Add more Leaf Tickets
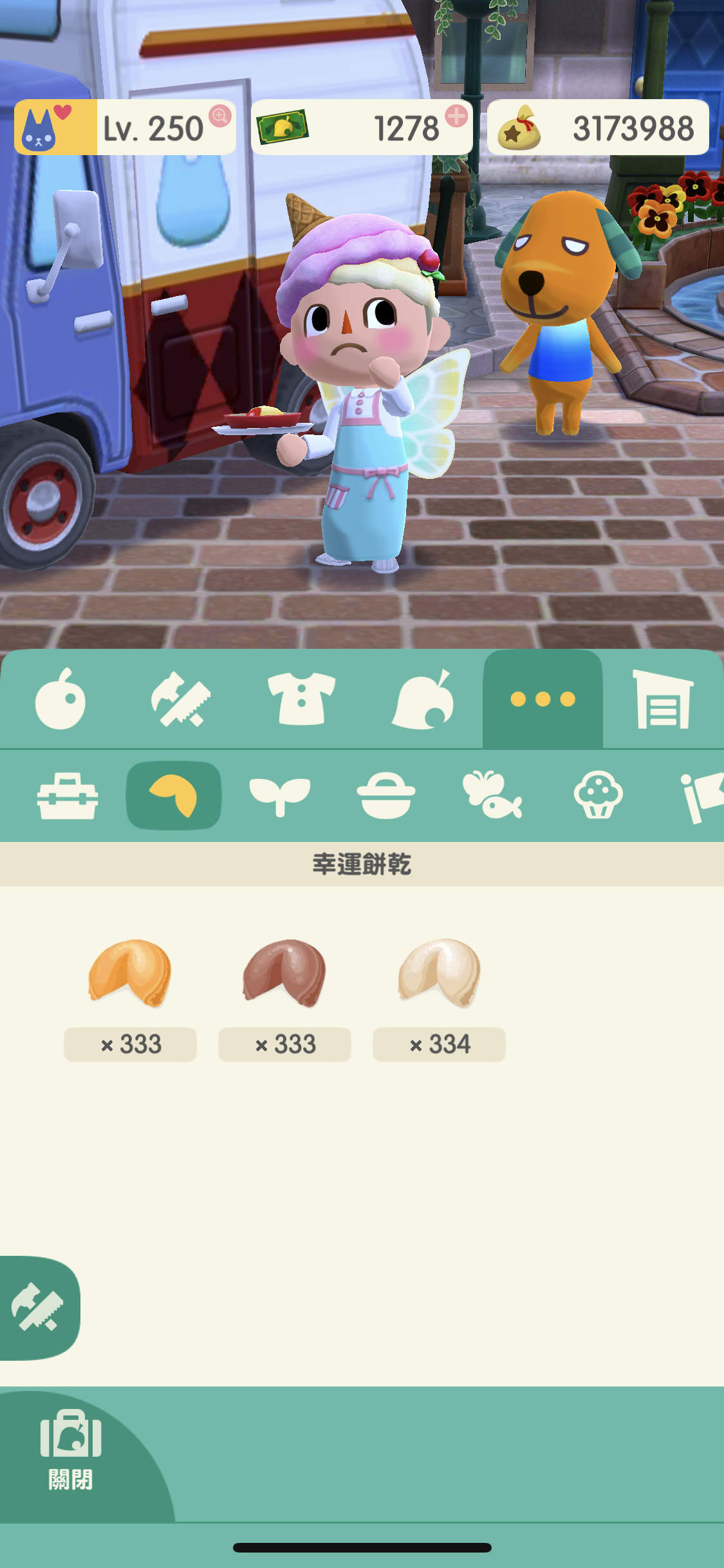The image size is (724, 1568). coord(456,116)
